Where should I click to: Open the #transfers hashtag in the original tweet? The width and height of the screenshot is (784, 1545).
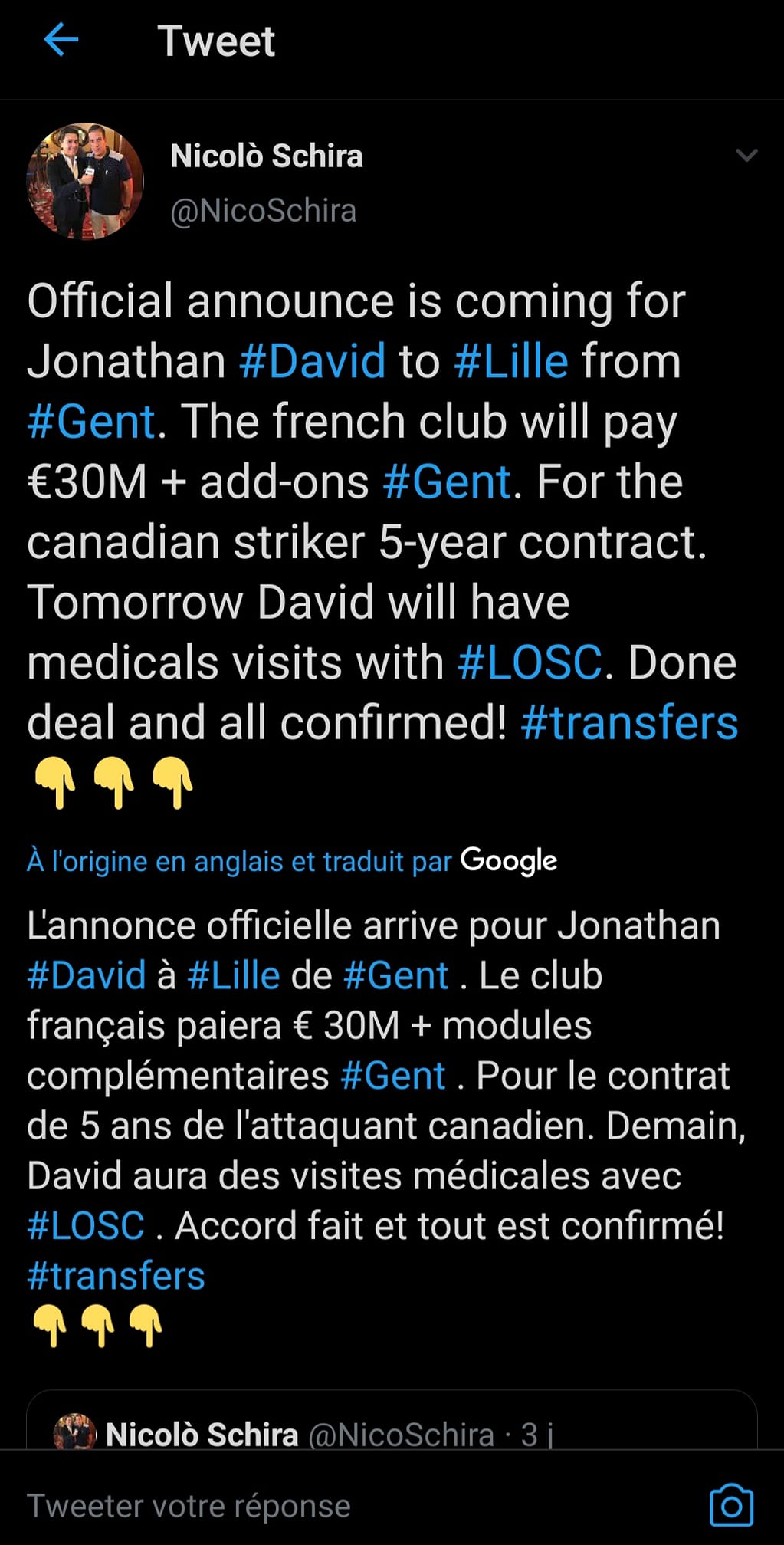click(x=629, y=723)
